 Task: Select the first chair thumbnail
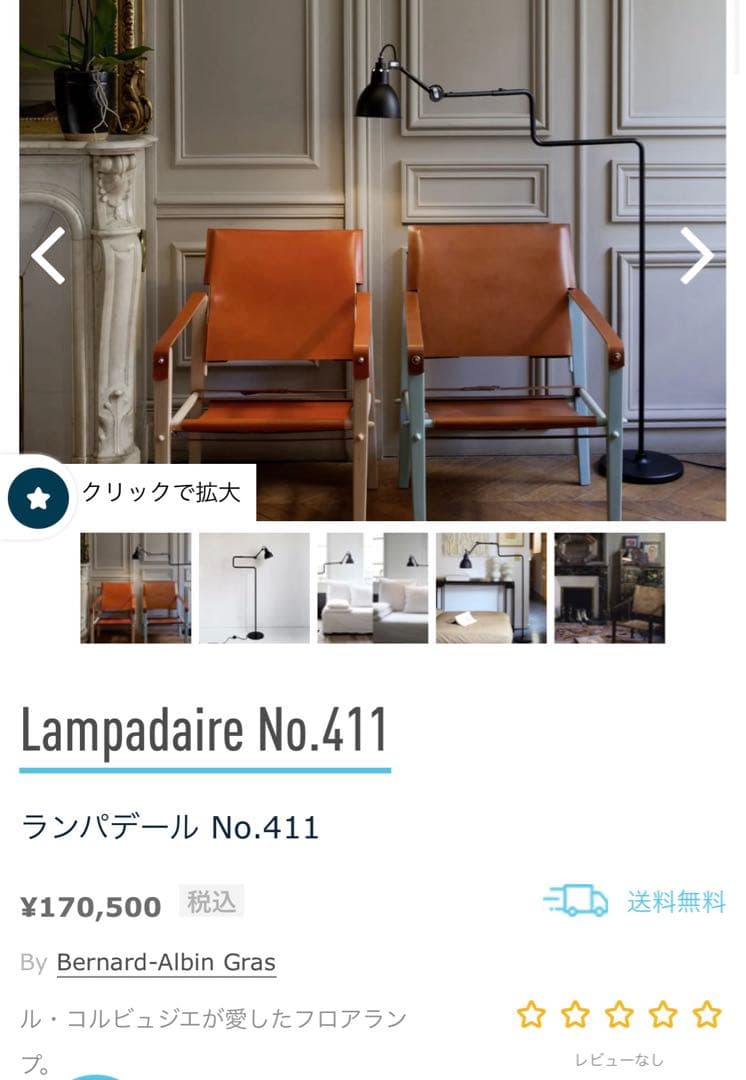coord(136,587)
